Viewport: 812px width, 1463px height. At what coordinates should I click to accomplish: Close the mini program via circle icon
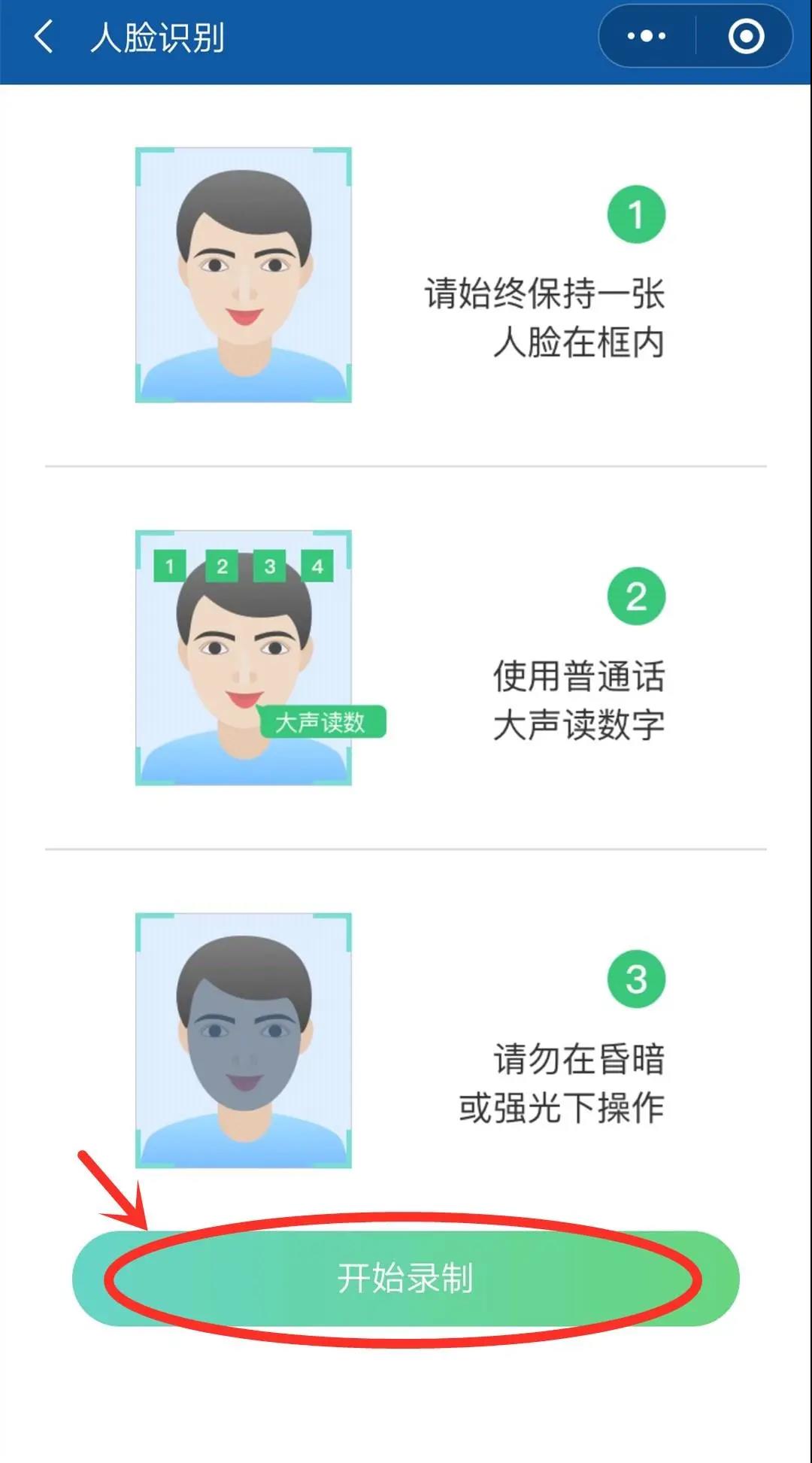pyautogui.click(x=746, y=36)
